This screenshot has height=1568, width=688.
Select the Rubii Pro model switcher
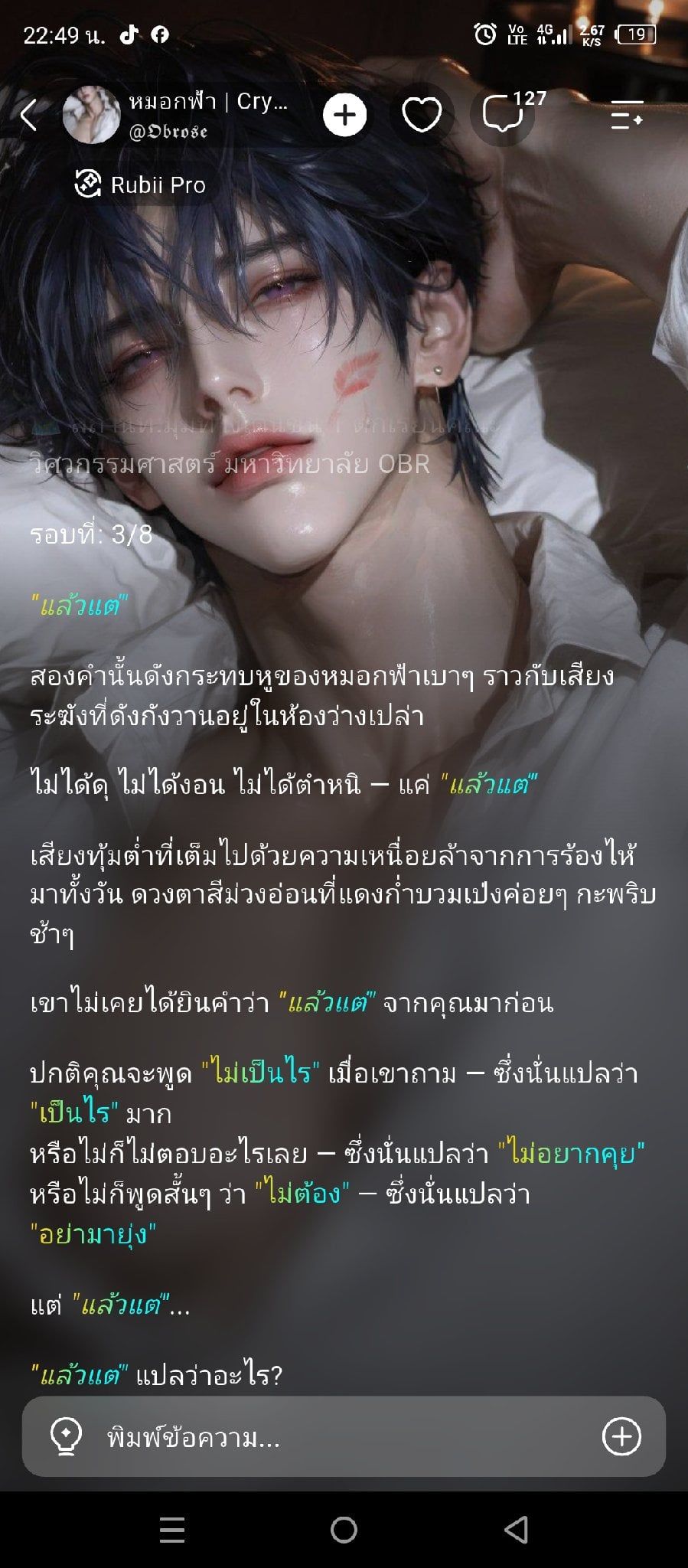pos(140,185)
